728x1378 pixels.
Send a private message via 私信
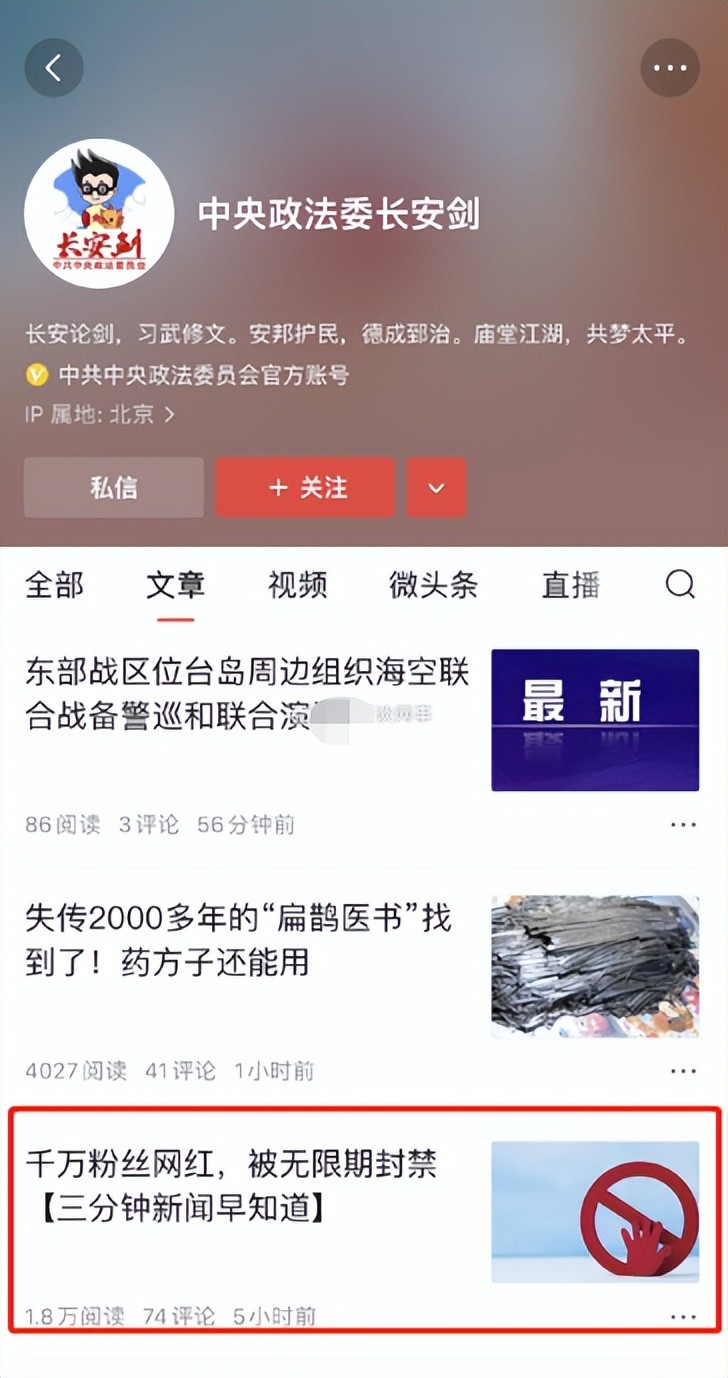pos(114,488)
